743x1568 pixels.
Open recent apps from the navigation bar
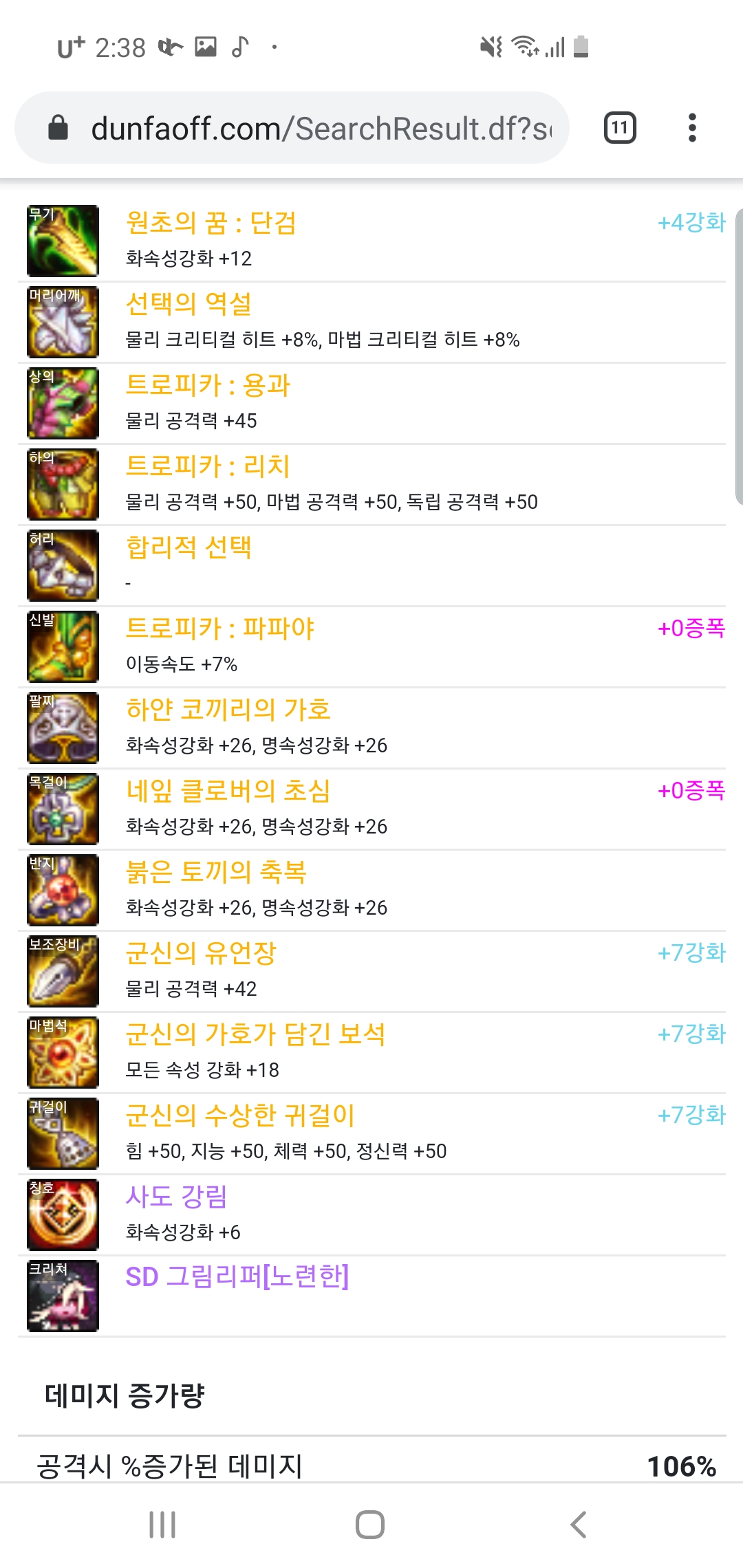tap(162, 1525)
